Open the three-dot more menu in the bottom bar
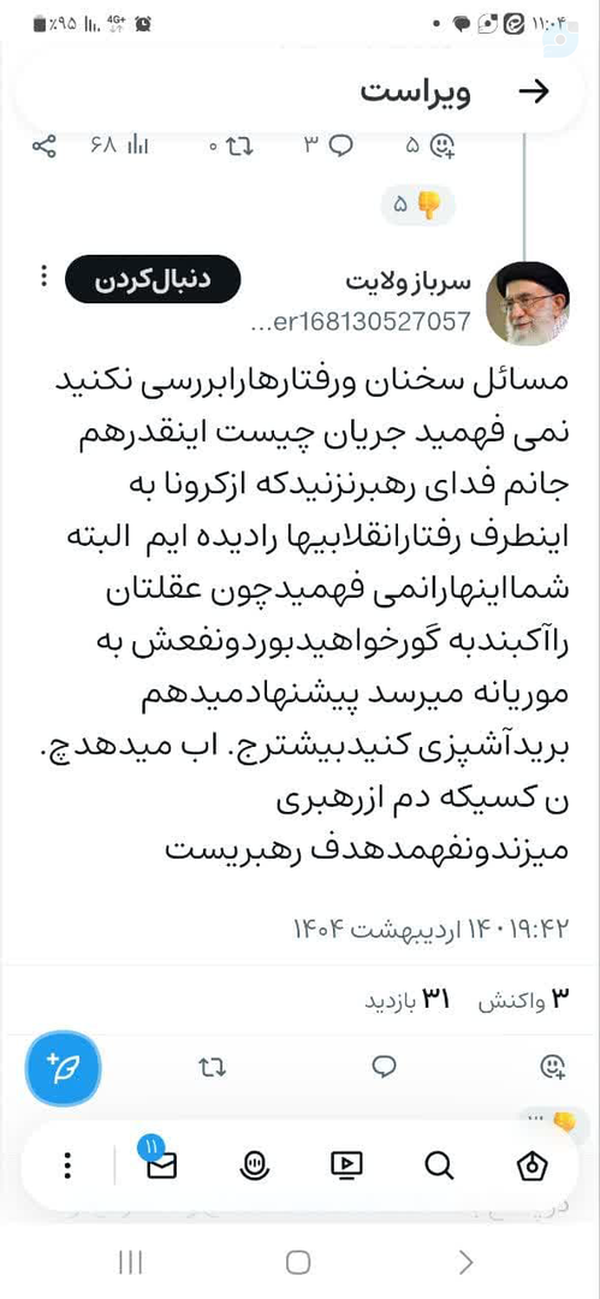The image size is (600, 1299). 67,1165
